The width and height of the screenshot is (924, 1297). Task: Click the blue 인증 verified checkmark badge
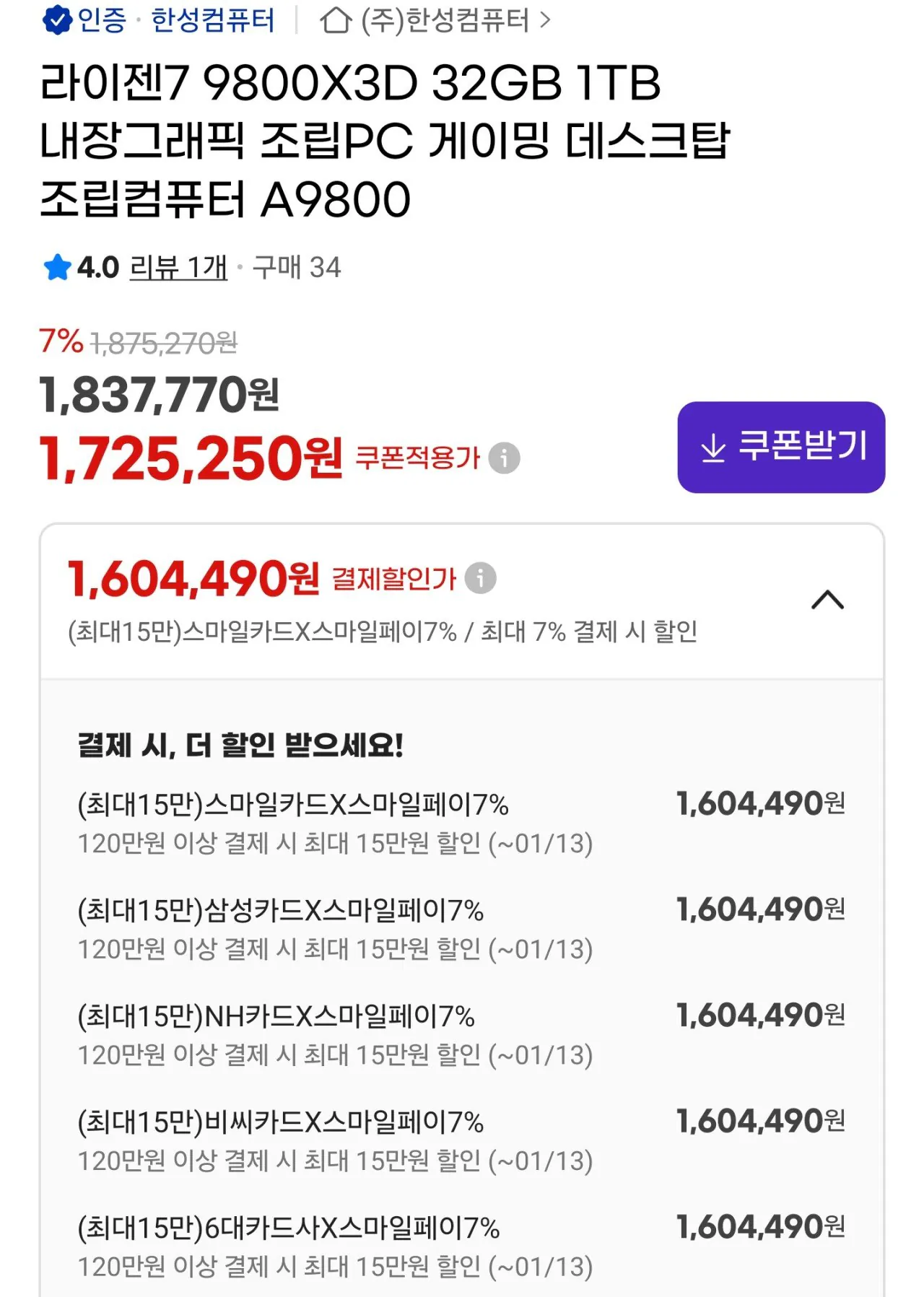click(x=56, y=21)
